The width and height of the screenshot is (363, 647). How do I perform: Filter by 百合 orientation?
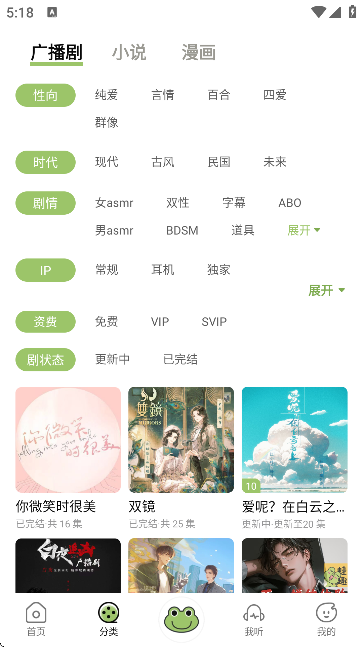pyautogui.click(x=219, y=95)
